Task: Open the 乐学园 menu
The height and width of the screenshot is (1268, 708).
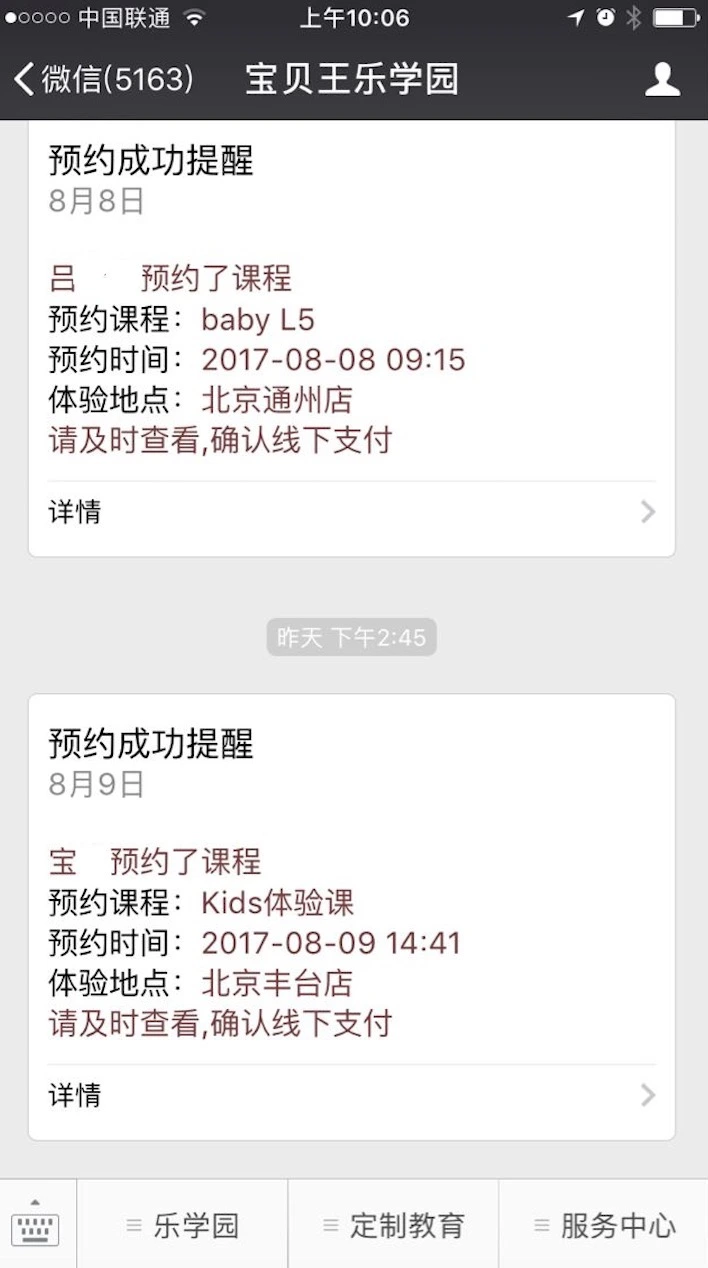Action: (x=183, y=1225)
